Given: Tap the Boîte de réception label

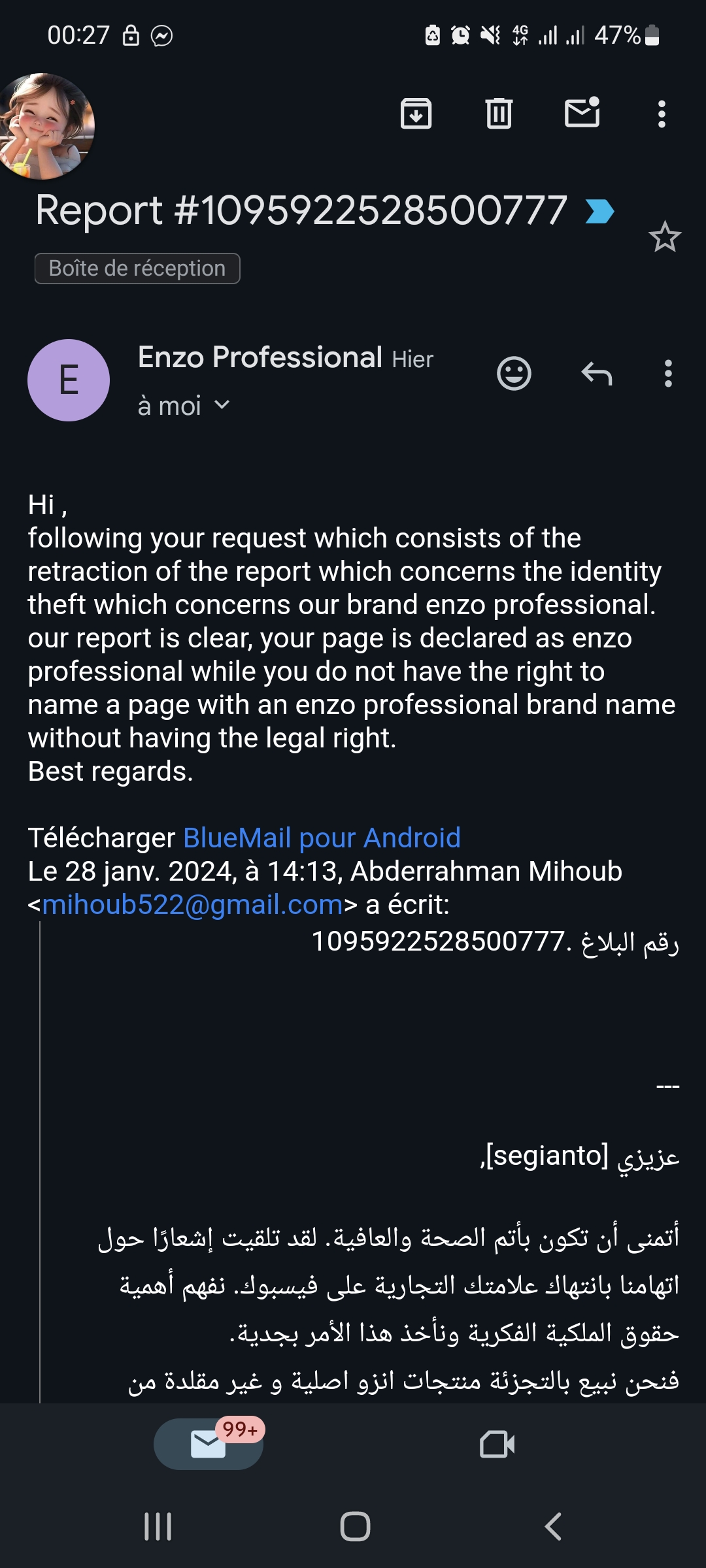Looking at the screenshot, I should click(137, 269).
